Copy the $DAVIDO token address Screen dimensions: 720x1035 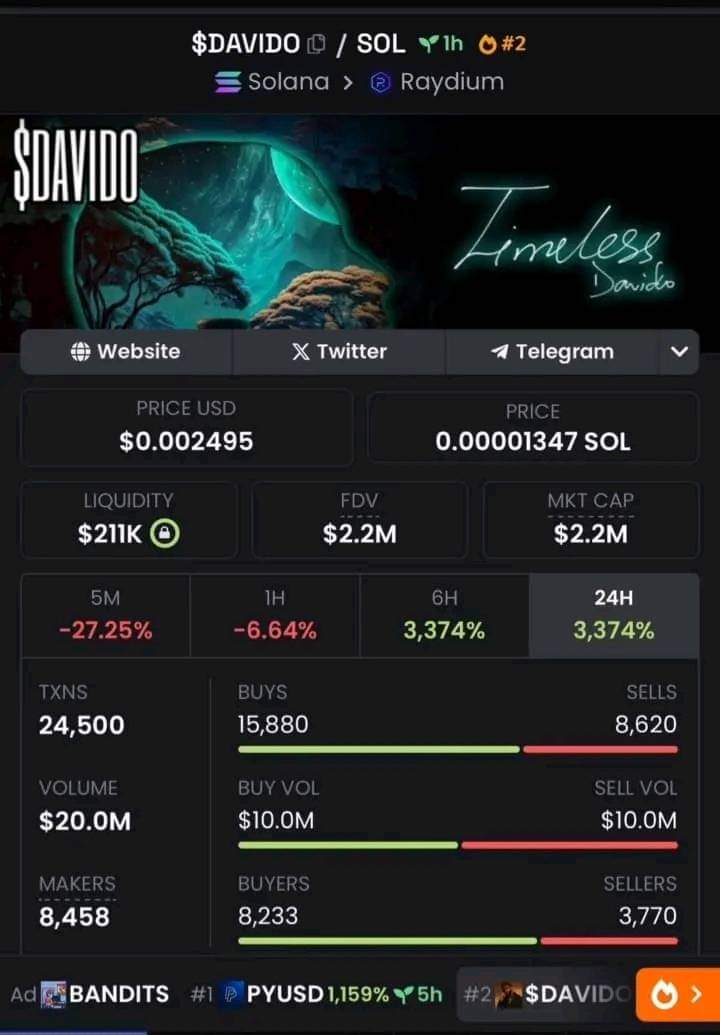[x=316, y=44]
